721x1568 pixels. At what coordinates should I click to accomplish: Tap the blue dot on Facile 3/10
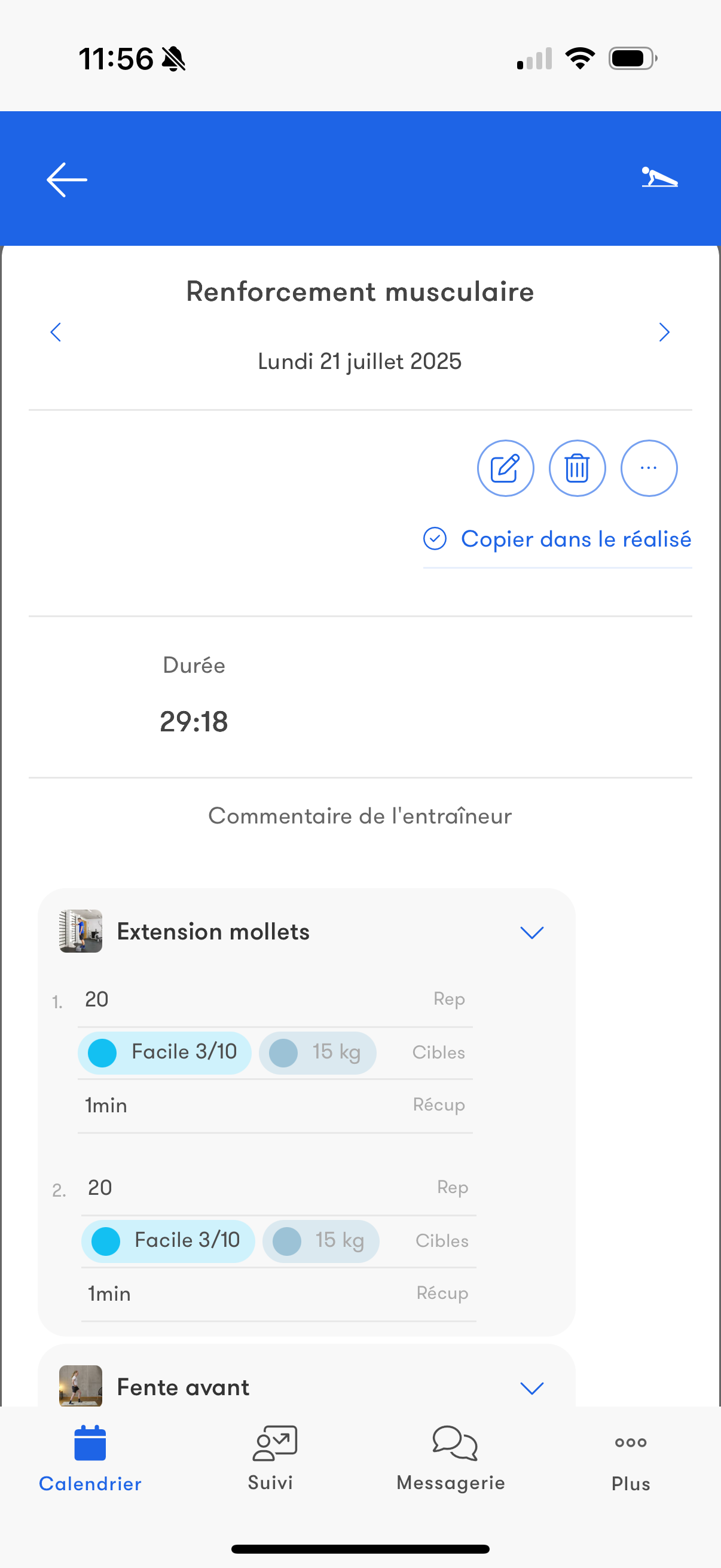click(103, 1053)
